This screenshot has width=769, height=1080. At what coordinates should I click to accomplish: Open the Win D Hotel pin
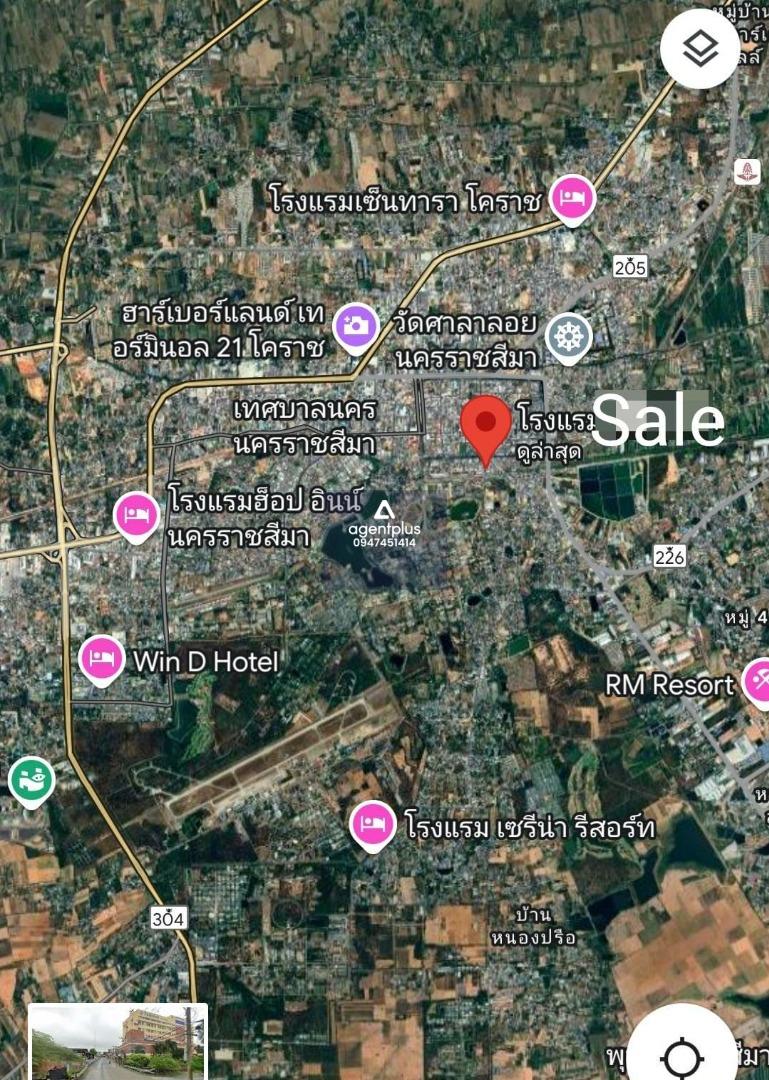tap(101, 658)
